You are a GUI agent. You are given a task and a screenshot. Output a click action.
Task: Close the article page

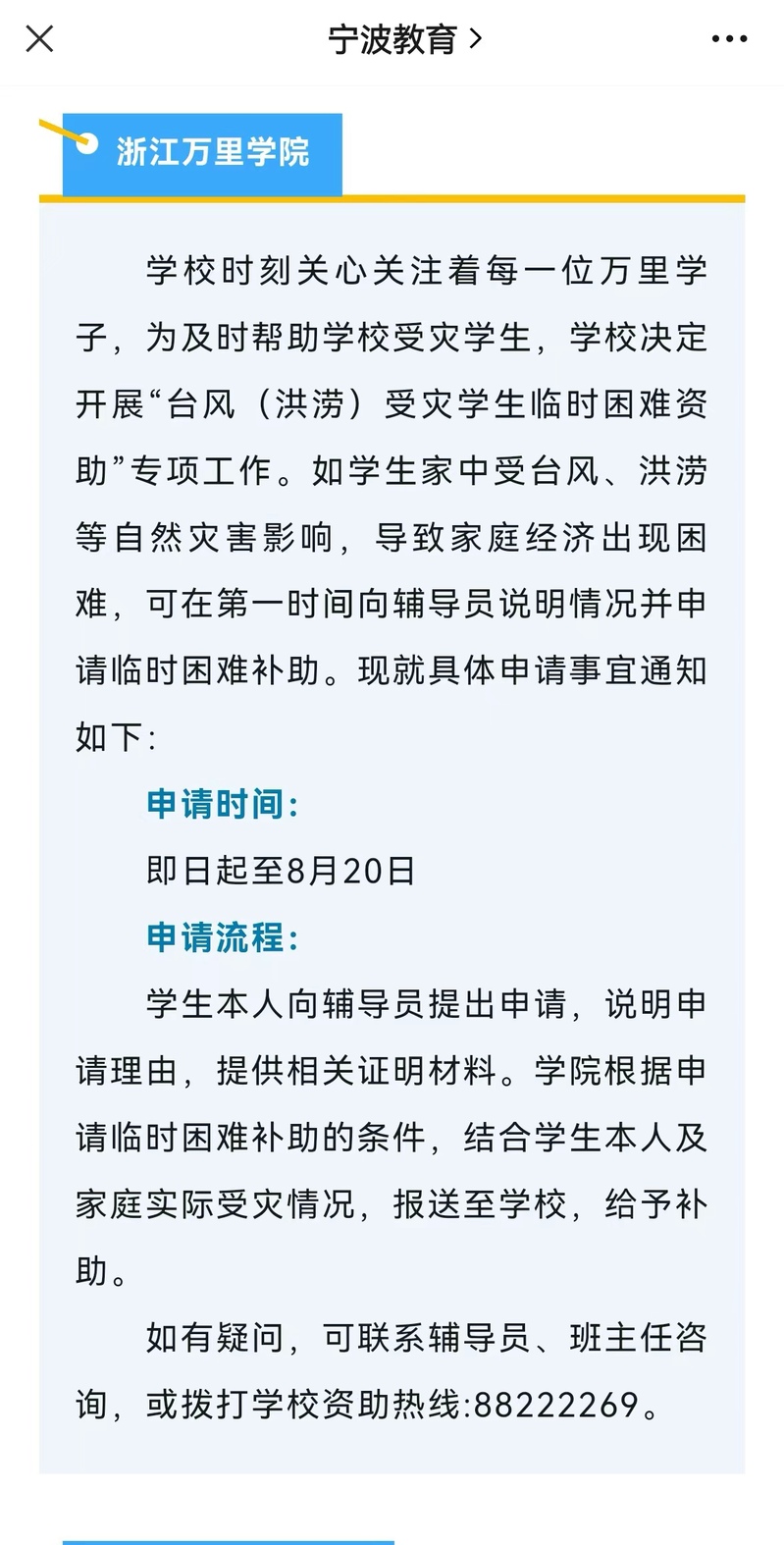[39, 39]
